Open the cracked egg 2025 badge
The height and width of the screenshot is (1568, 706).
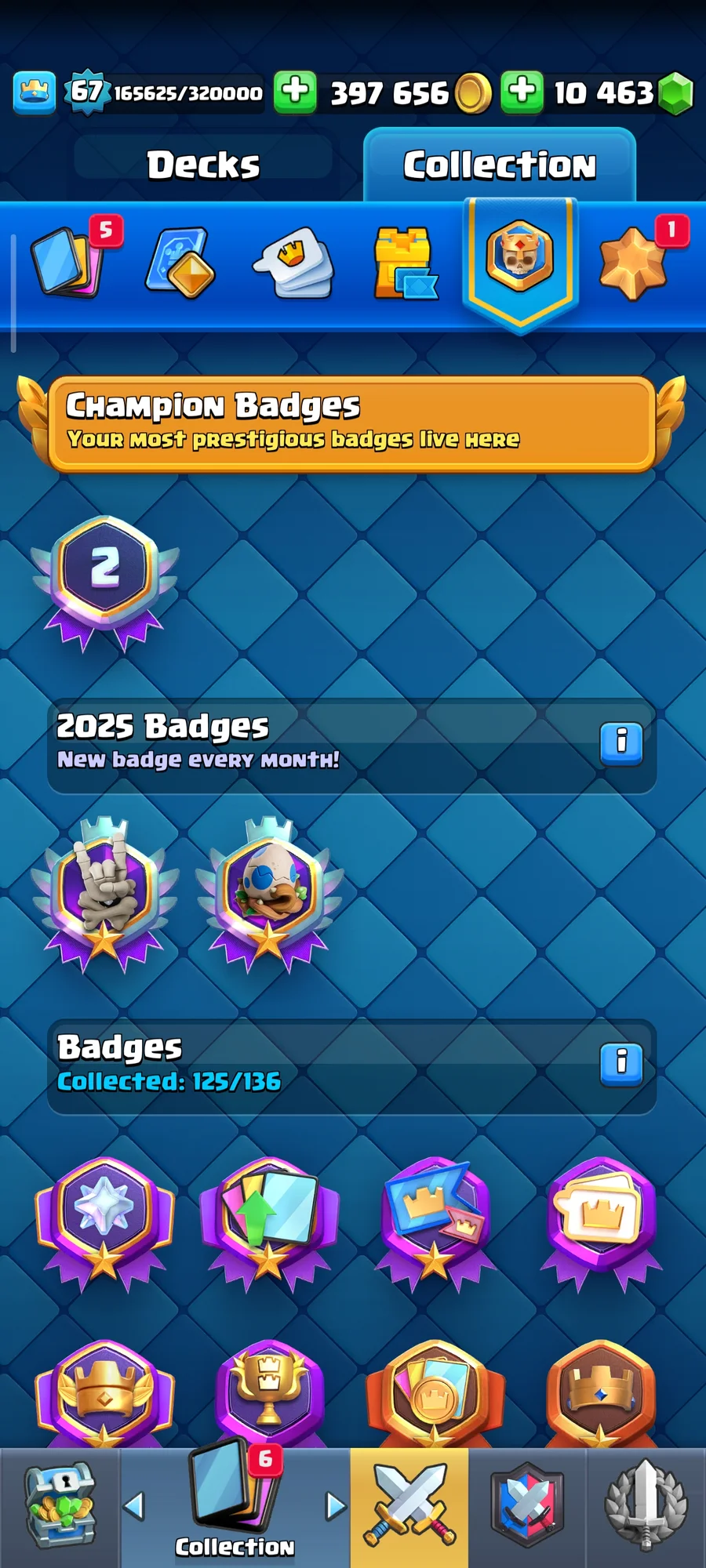click(x=269, y=894)
